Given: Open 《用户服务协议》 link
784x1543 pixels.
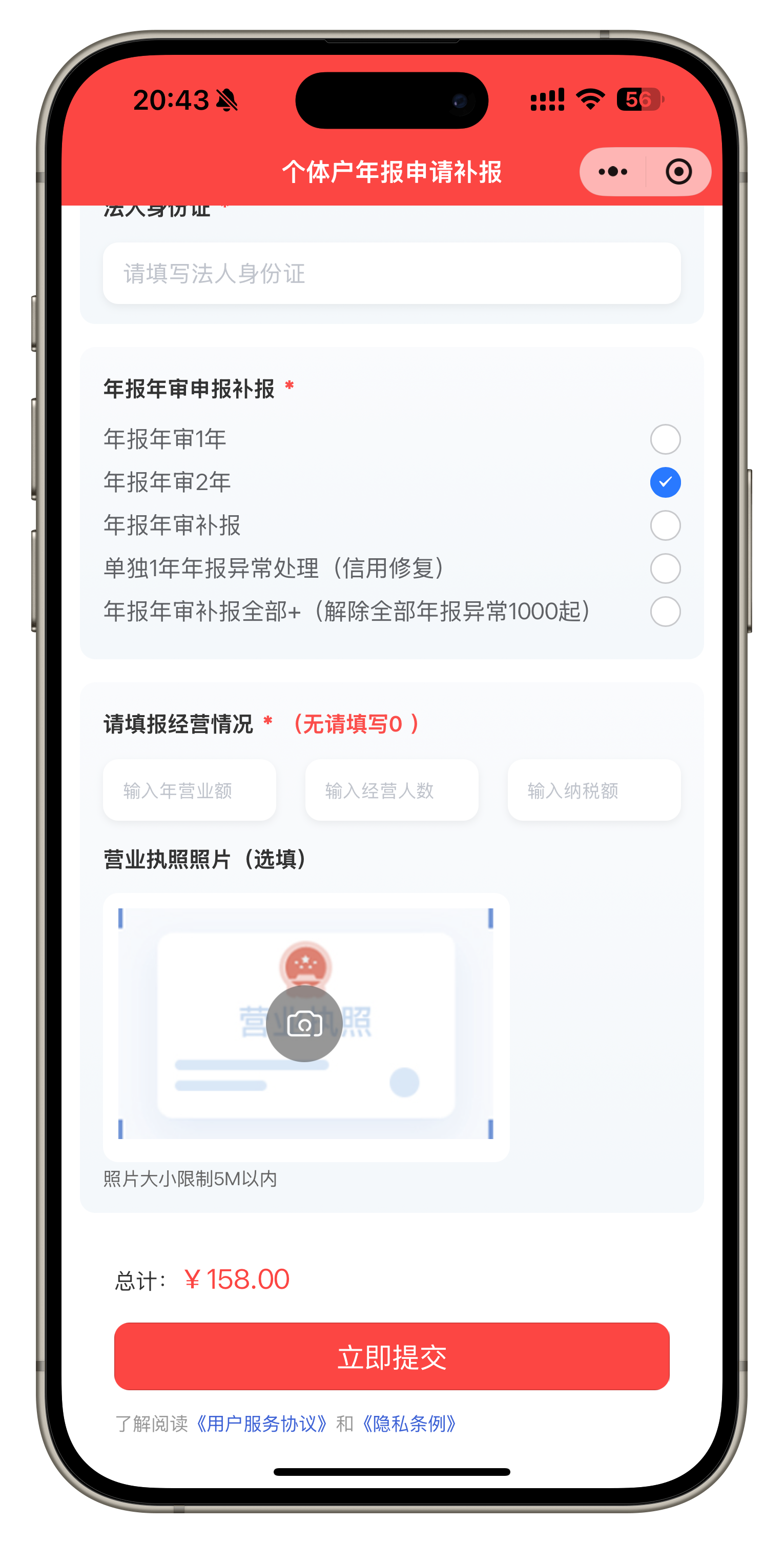Looking at the screenshot, I should [x=262, y=1424].
